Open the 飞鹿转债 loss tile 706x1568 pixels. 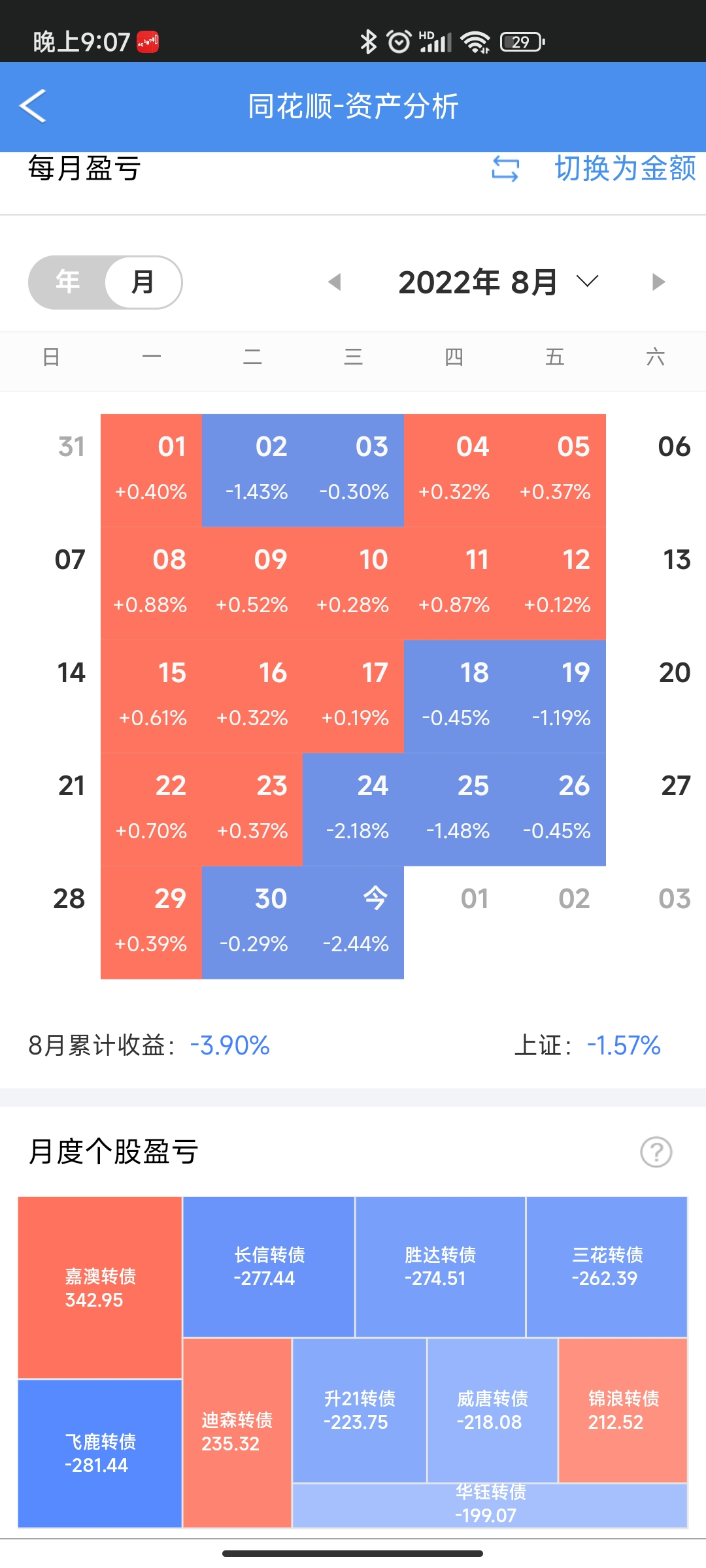[100, 1453]
